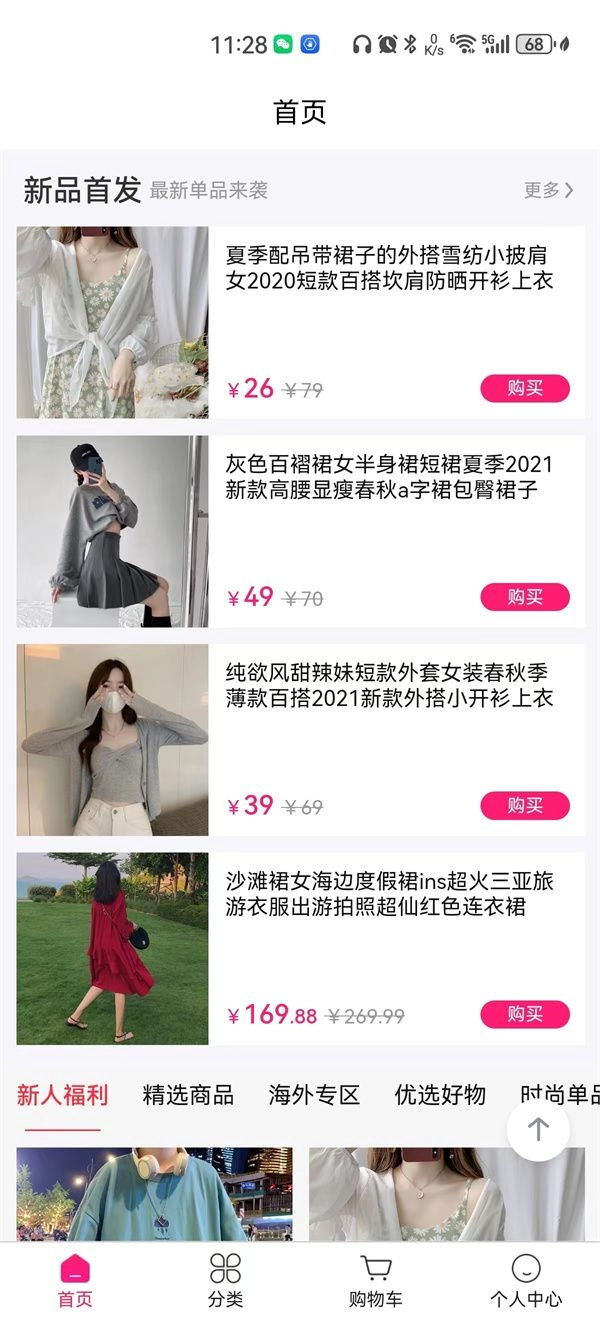Switch to the 精选商品 tab

point(188,1095)
